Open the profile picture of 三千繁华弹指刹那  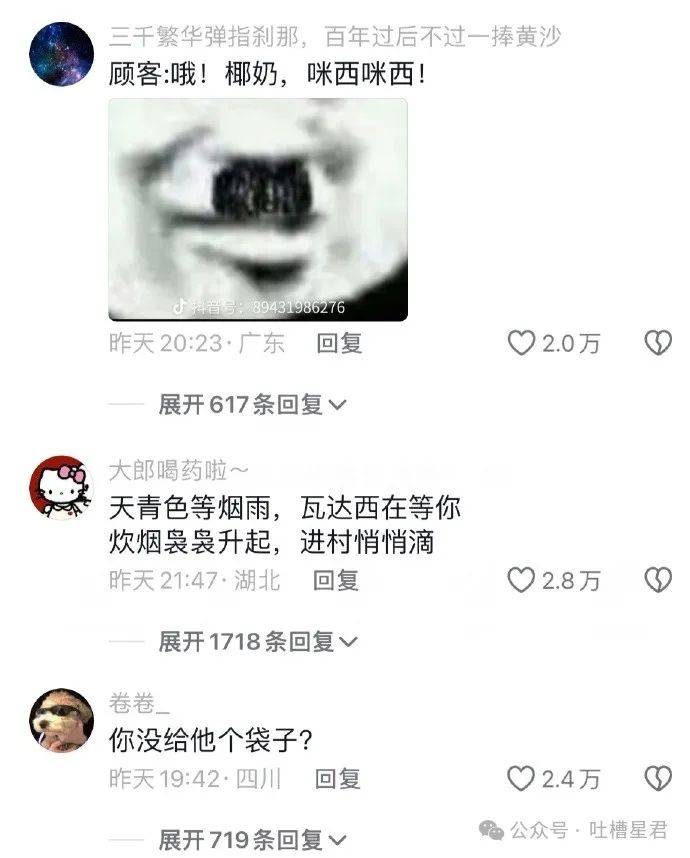point(62,54)
